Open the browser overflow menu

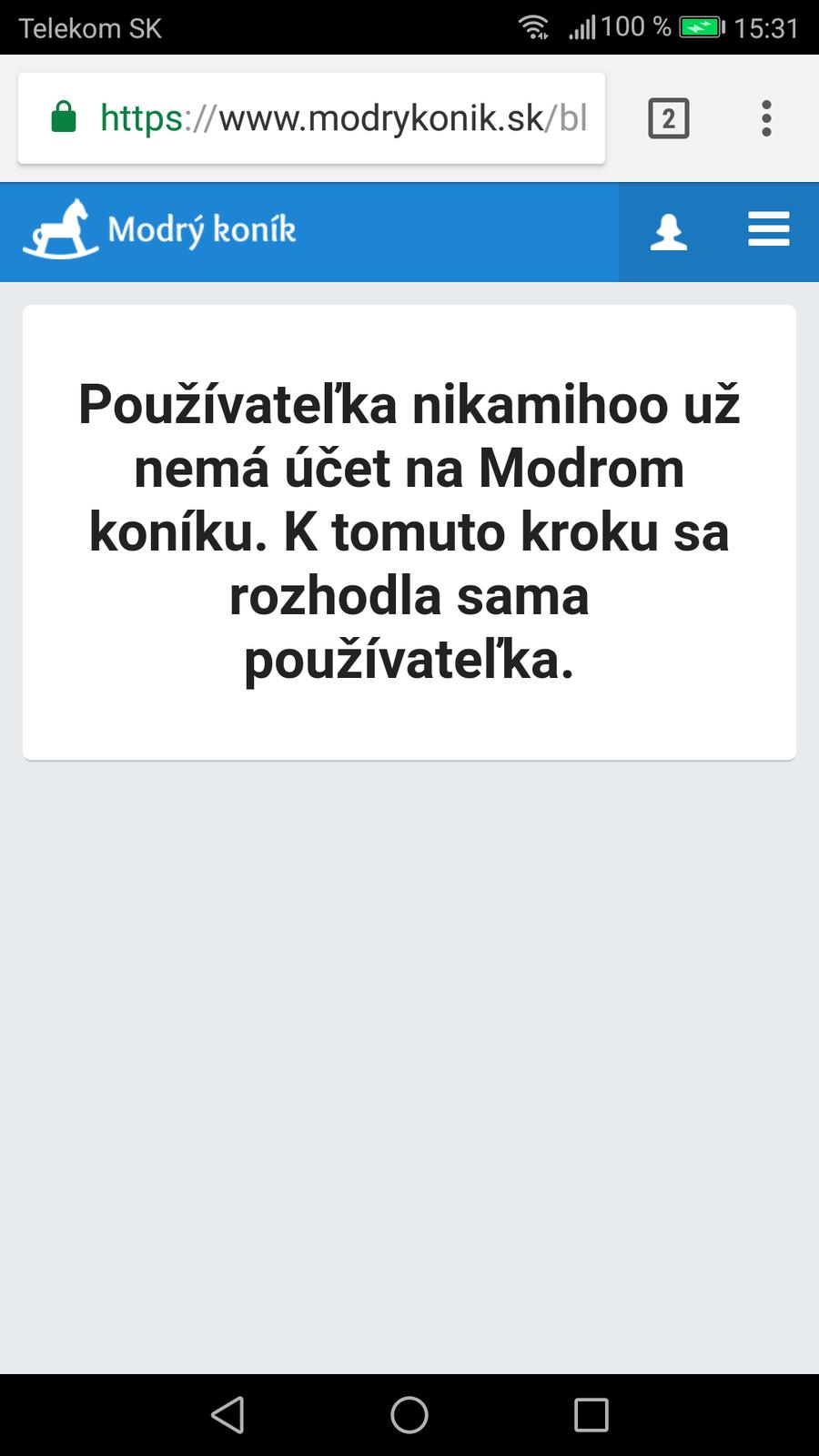click(x=766, y=118)
